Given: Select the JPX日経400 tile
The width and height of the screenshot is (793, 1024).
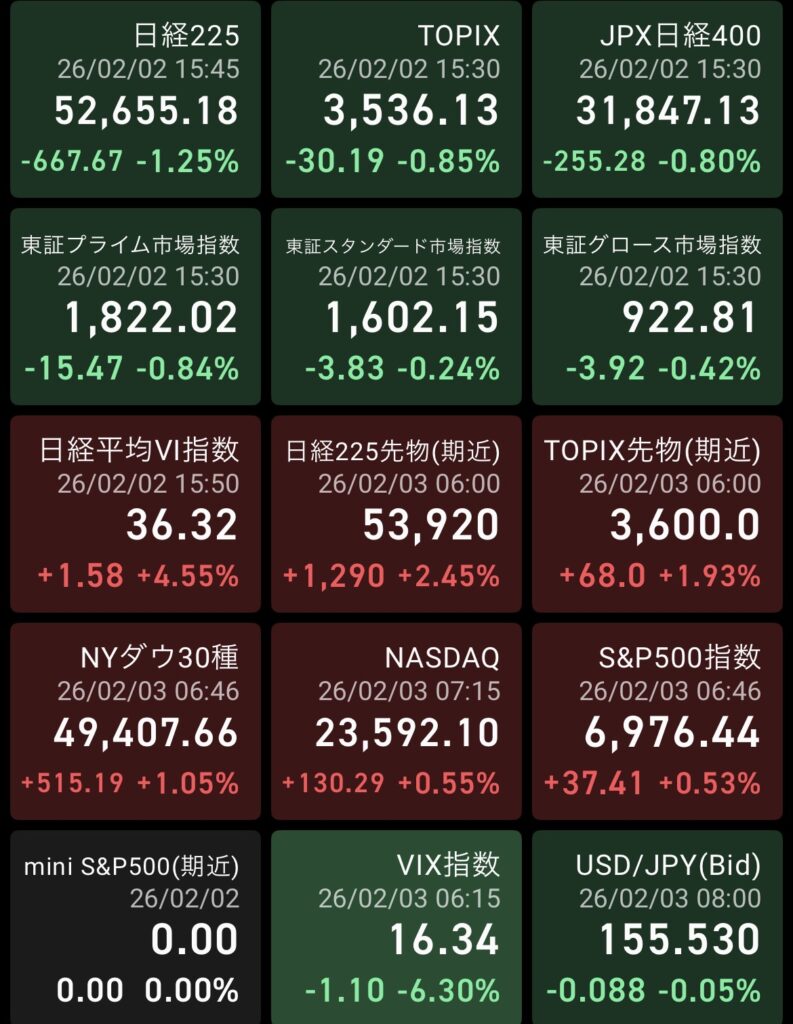Looking at the screenshot, I should [657, 98].
